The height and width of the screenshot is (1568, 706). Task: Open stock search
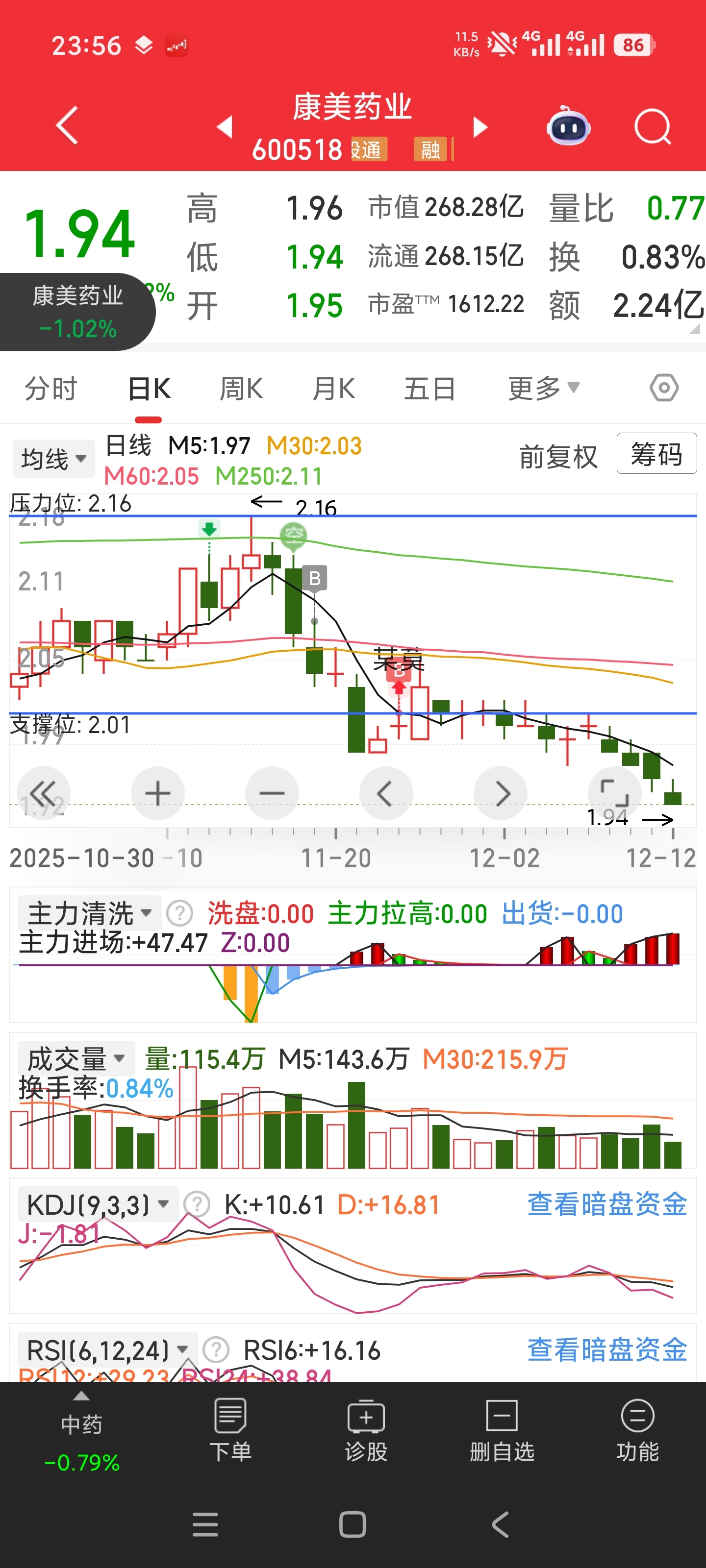pos(652,127)
